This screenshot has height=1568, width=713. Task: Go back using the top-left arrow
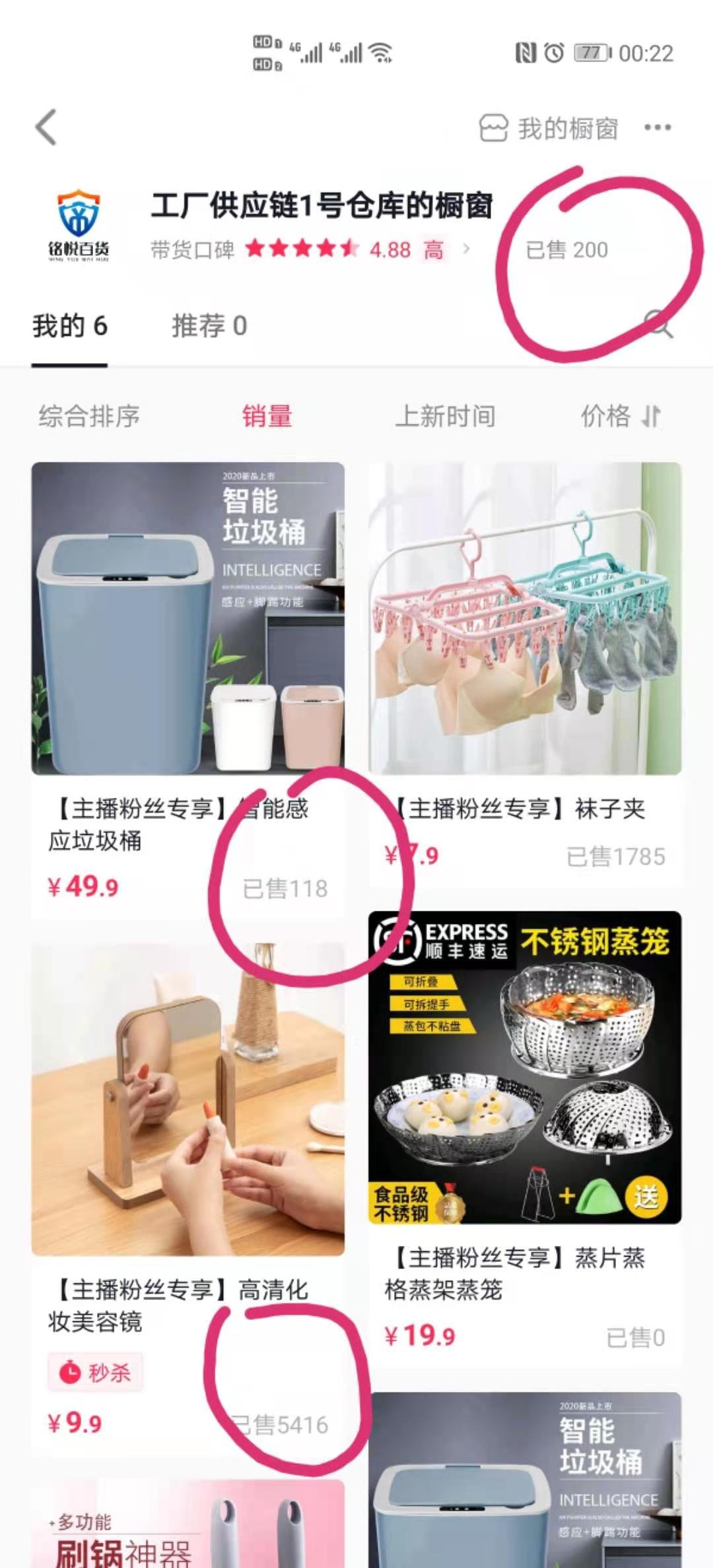[46, 127]
